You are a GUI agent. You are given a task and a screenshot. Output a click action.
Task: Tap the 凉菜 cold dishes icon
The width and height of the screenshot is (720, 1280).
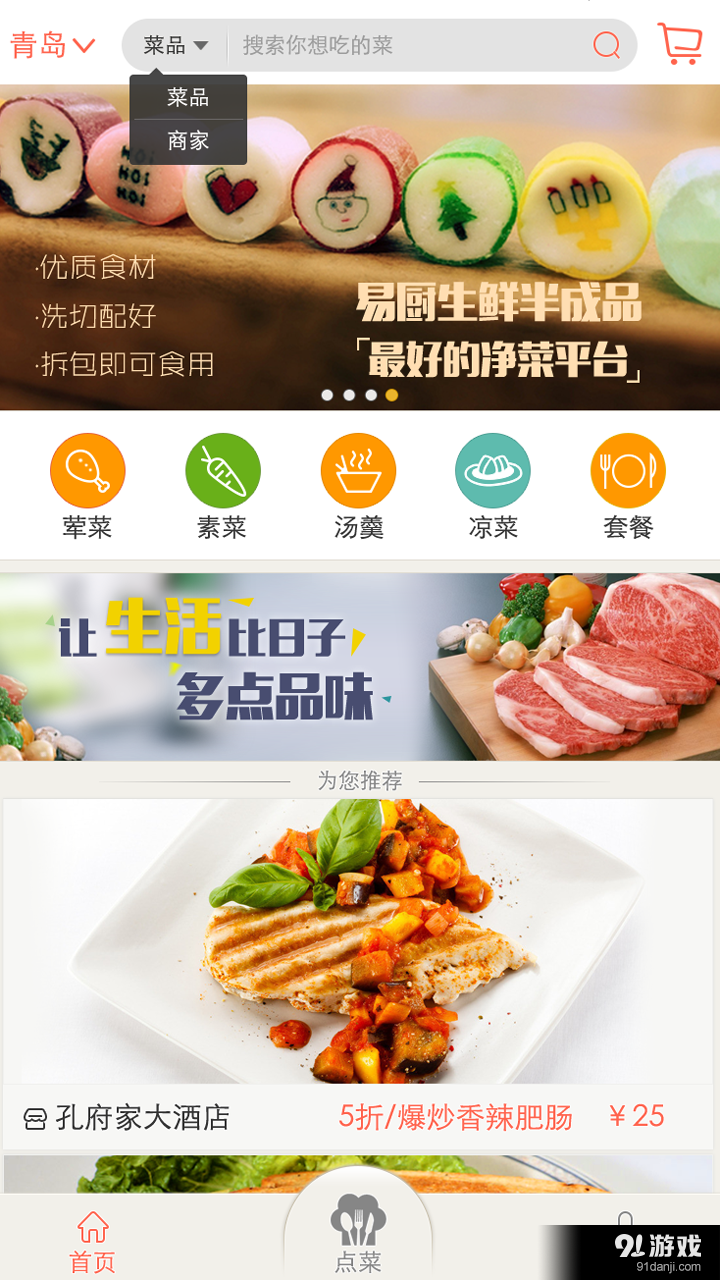[x=494, y=468]
